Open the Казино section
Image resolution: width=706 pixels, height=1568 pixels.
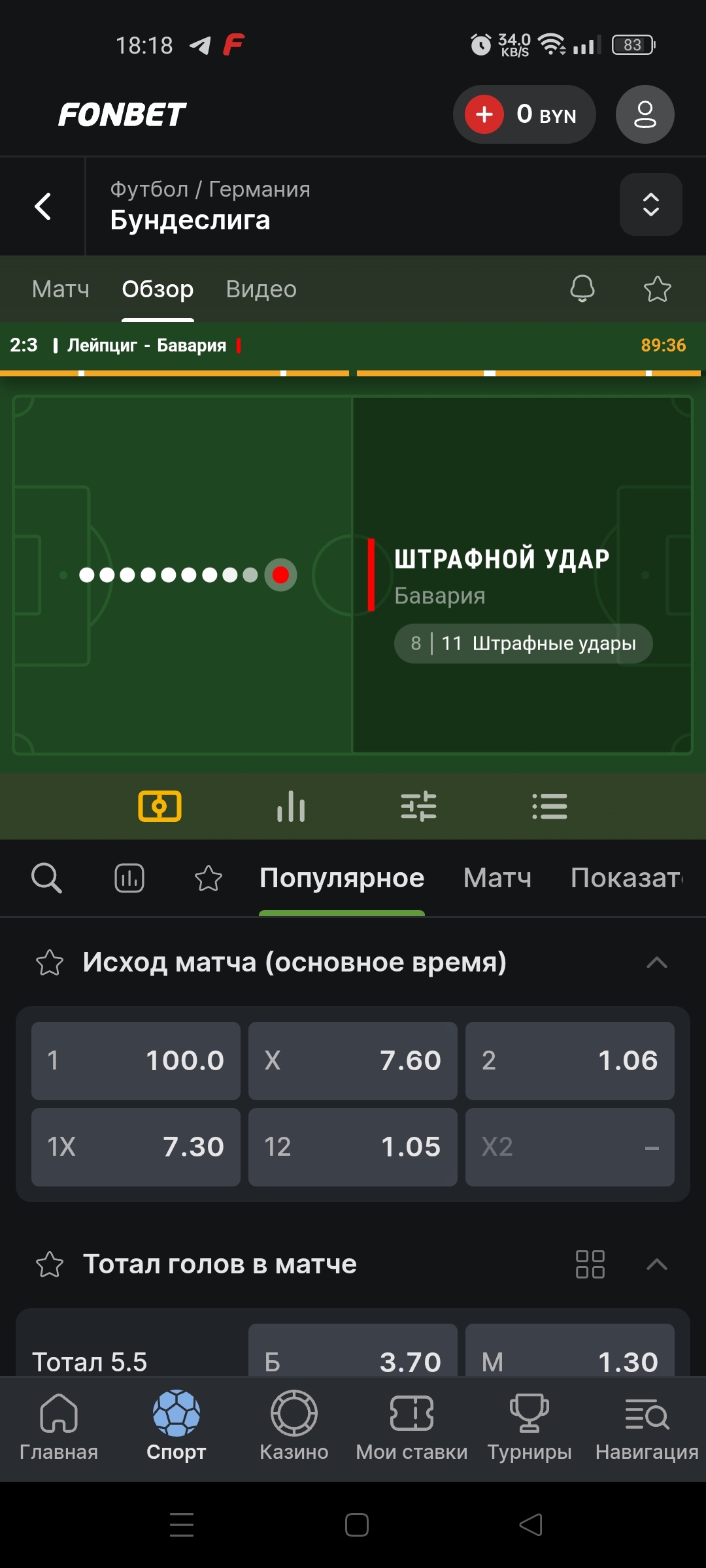tap(294, 1426)
